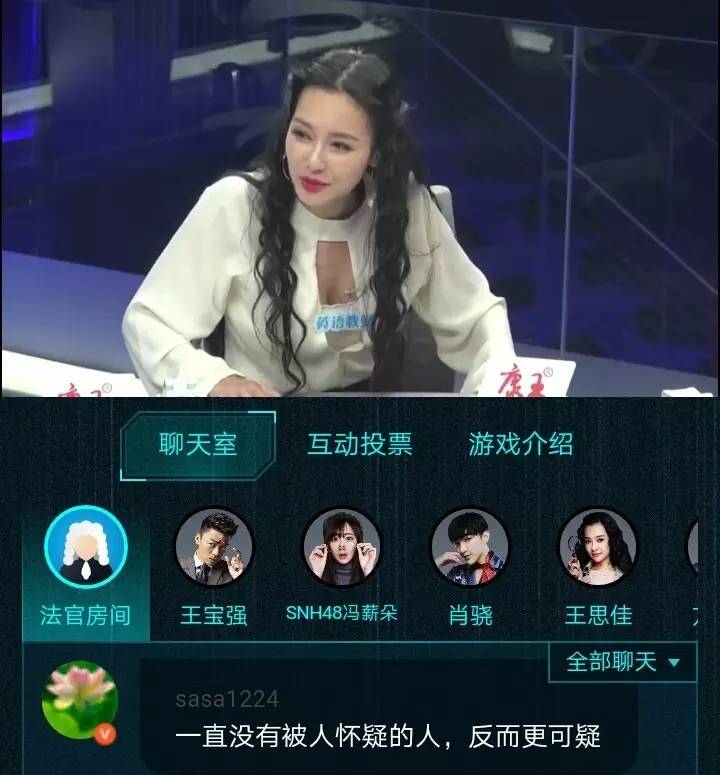Open the 互动投票 tab
720x775 pixels.
[359, 445]
